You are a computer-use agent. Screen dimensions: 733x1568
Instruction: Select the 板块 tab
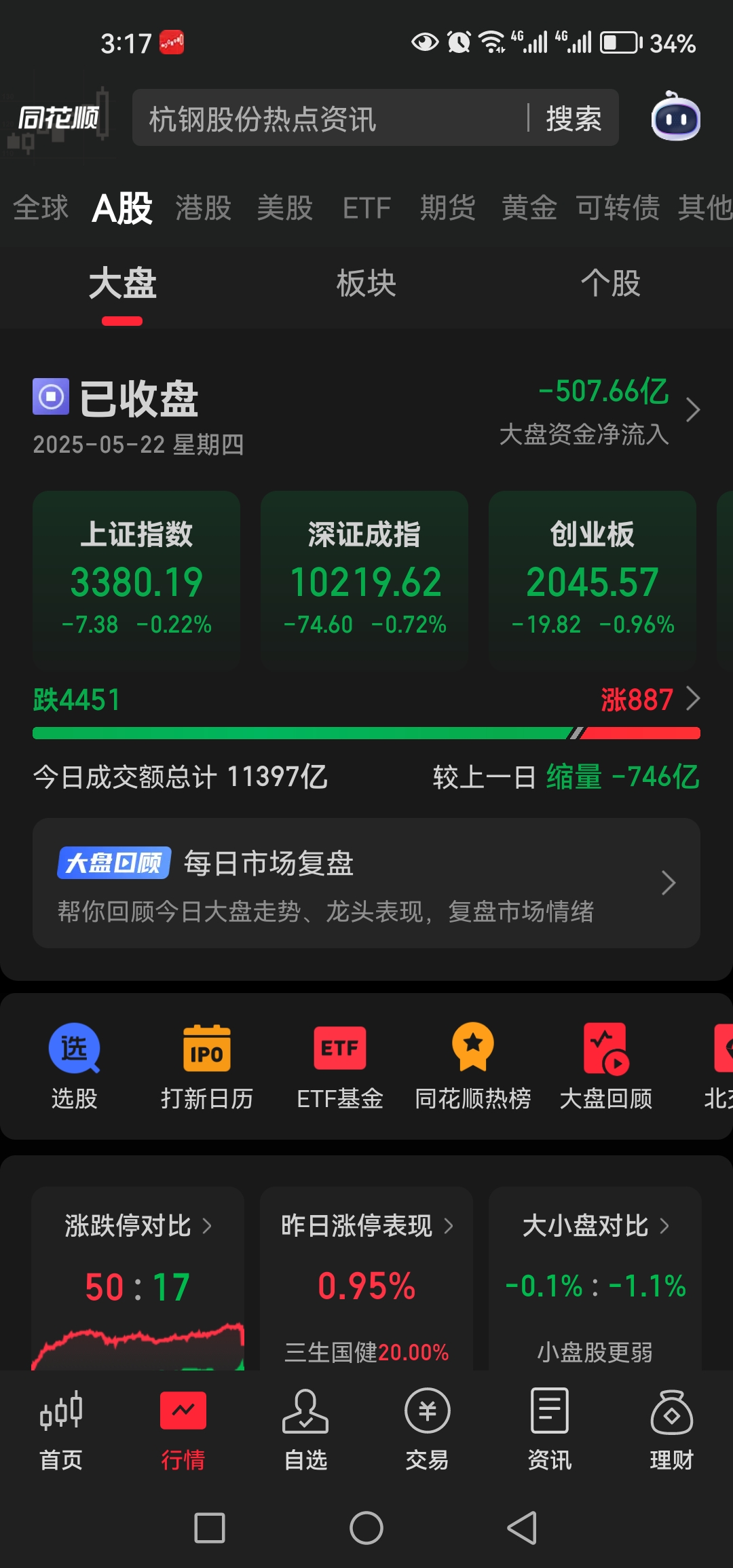click(x=366, y=283)
